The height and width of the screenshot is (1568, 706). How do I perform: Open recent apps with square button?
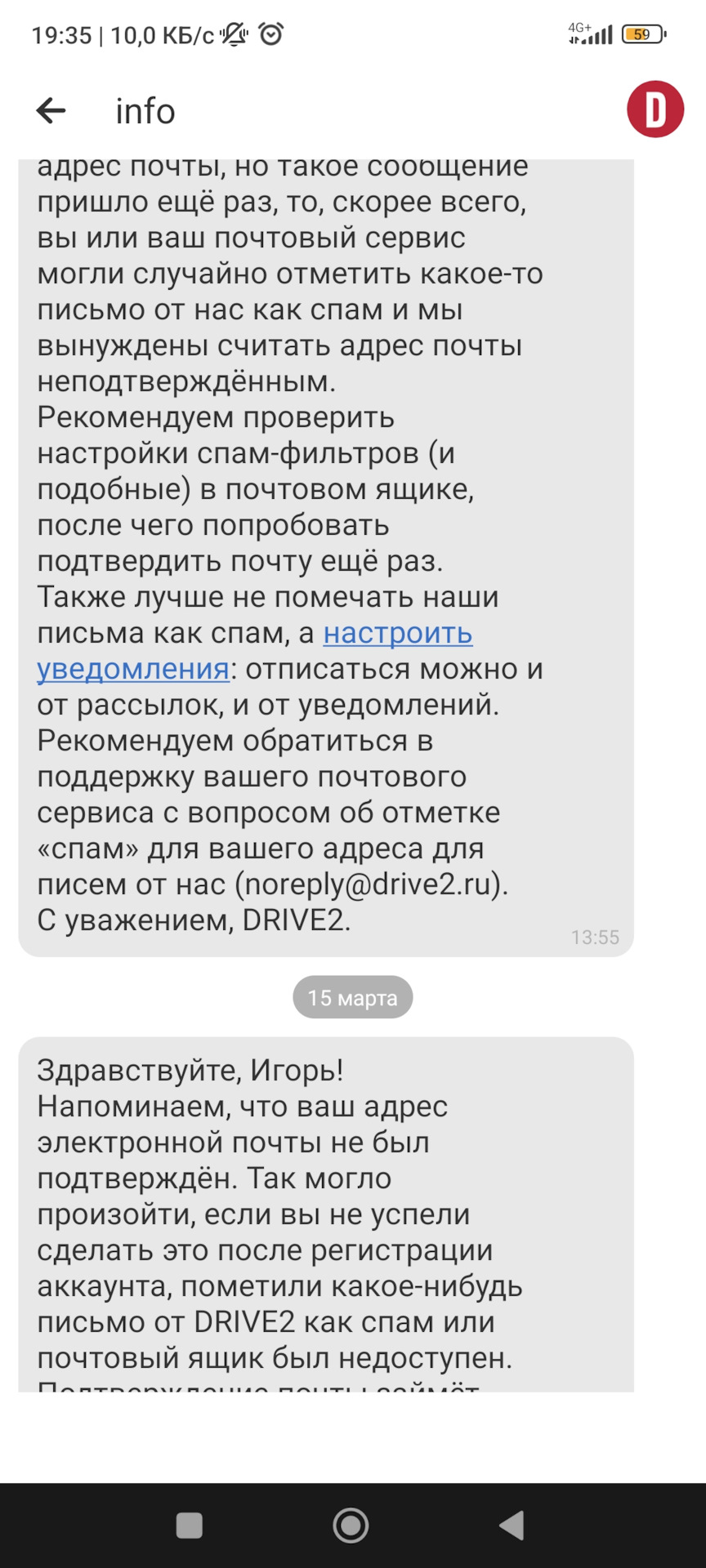pyautogui.click(x=189, y=1525)
